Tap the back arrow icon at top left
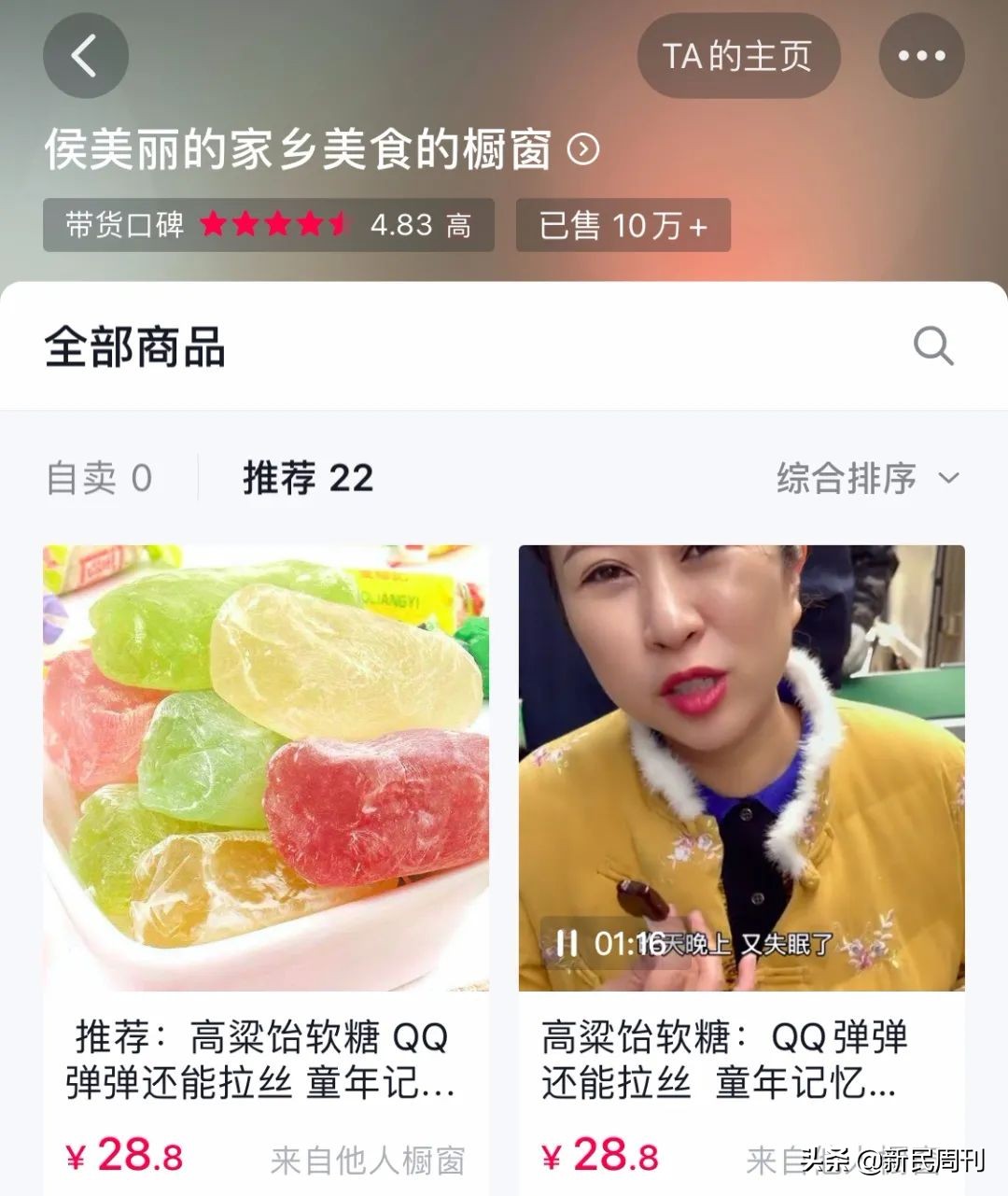 click(x=85, y=56)
